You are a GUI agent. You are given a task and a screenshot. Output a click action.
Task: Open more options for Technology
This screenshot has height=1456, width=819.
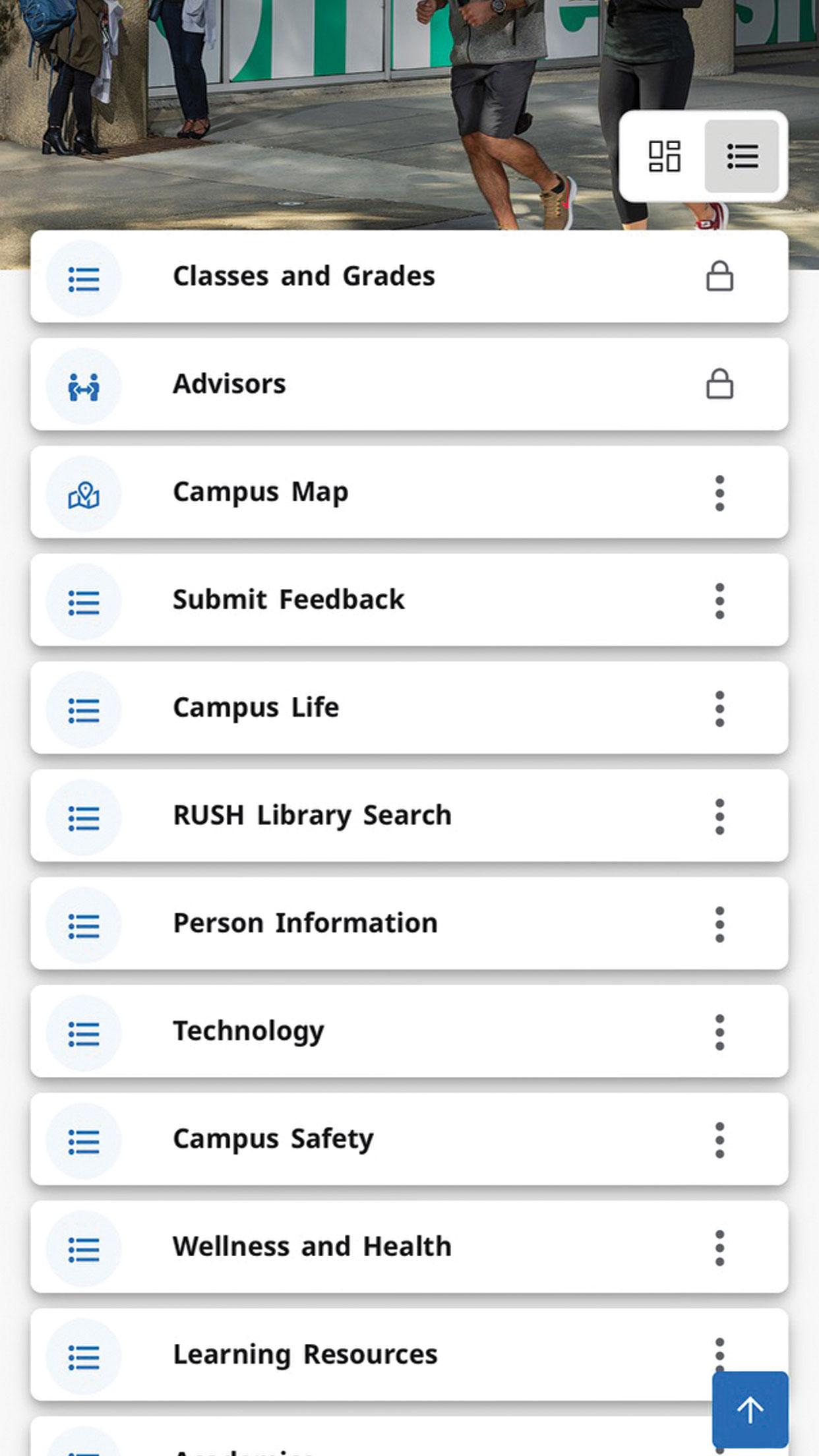[x=719, y=1032]
